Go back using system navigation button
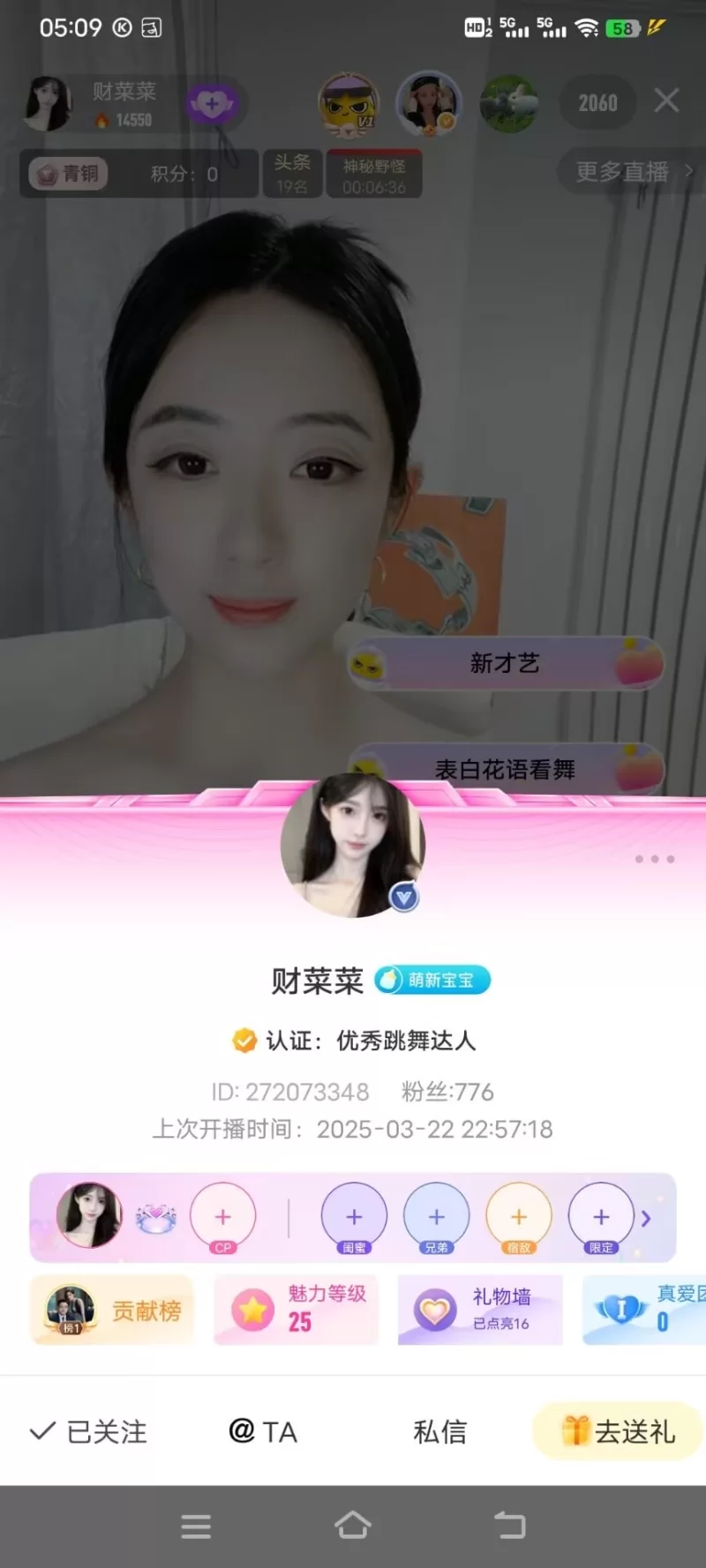 pyautogui.click(x=509, y=1526)
